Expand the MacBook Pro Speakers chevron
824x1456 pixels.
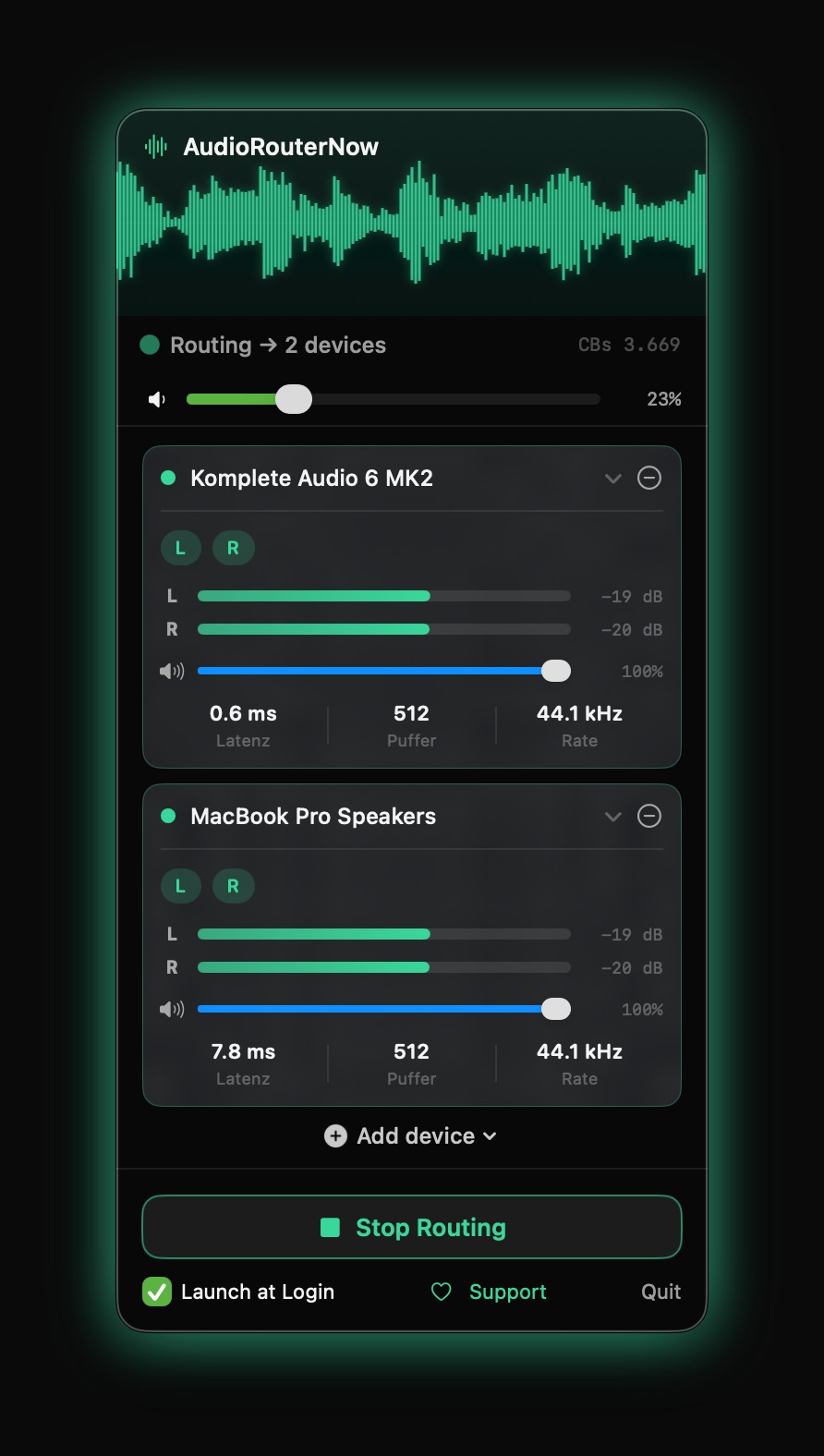(x=613, y=817)
